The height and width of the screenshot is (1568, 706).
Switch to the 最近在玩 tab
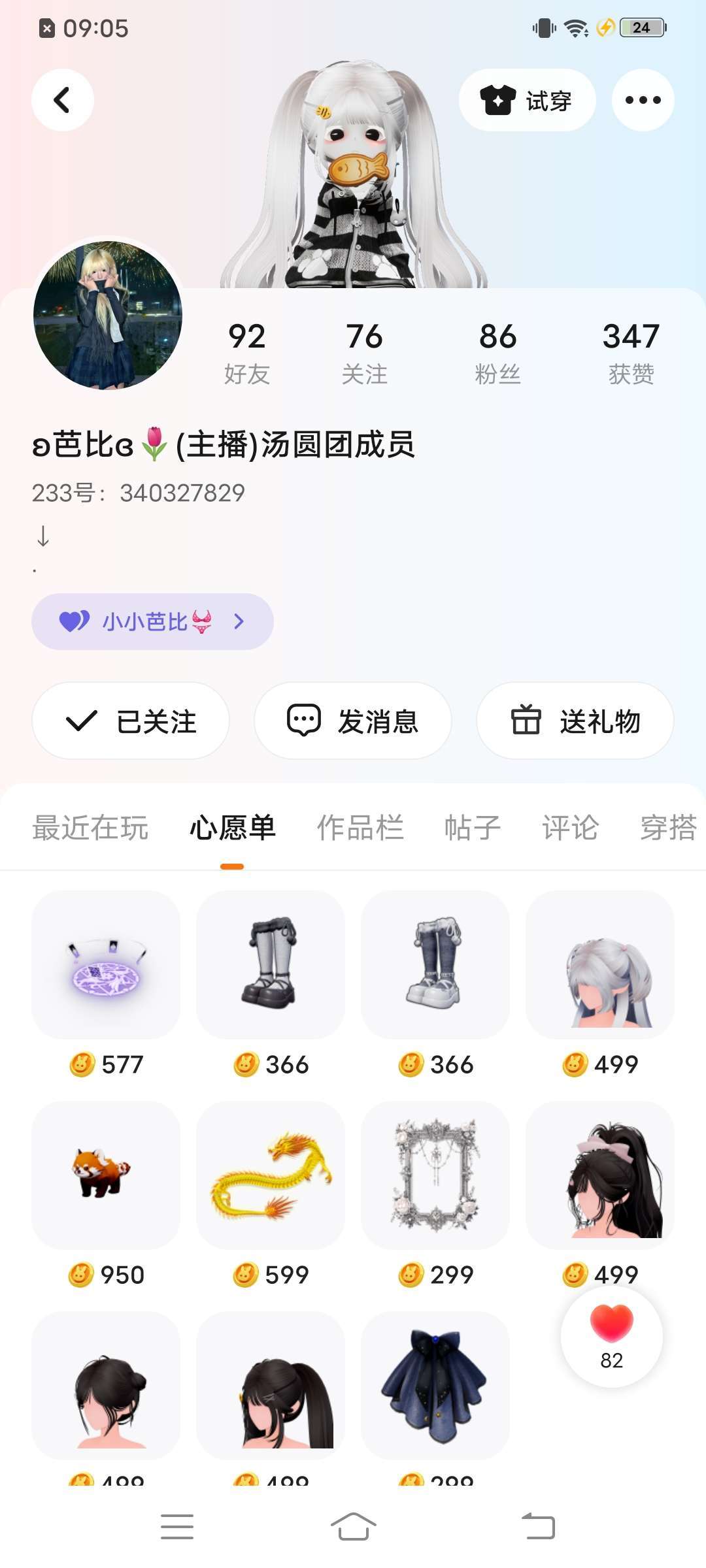(90, 827)
